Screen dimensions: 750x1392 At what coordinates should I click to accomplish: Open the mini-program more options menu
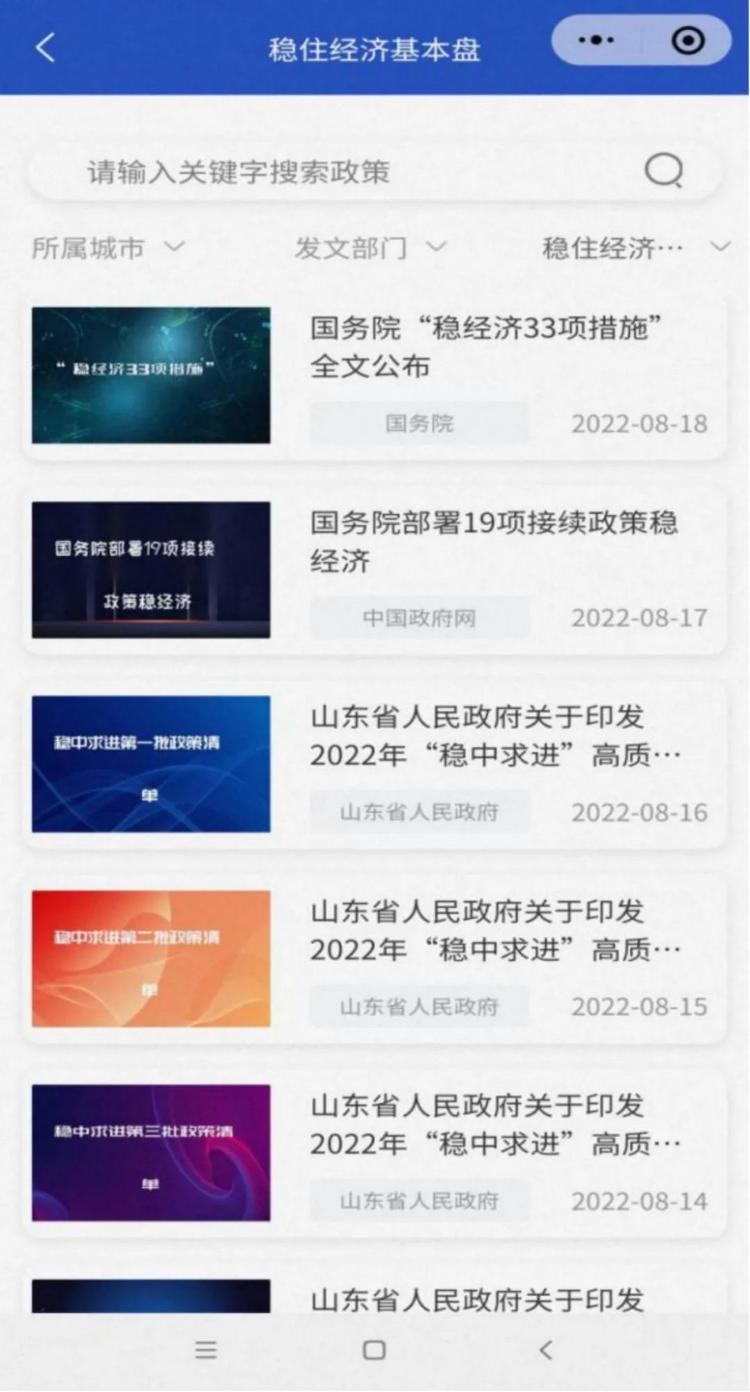click(599, 42)
